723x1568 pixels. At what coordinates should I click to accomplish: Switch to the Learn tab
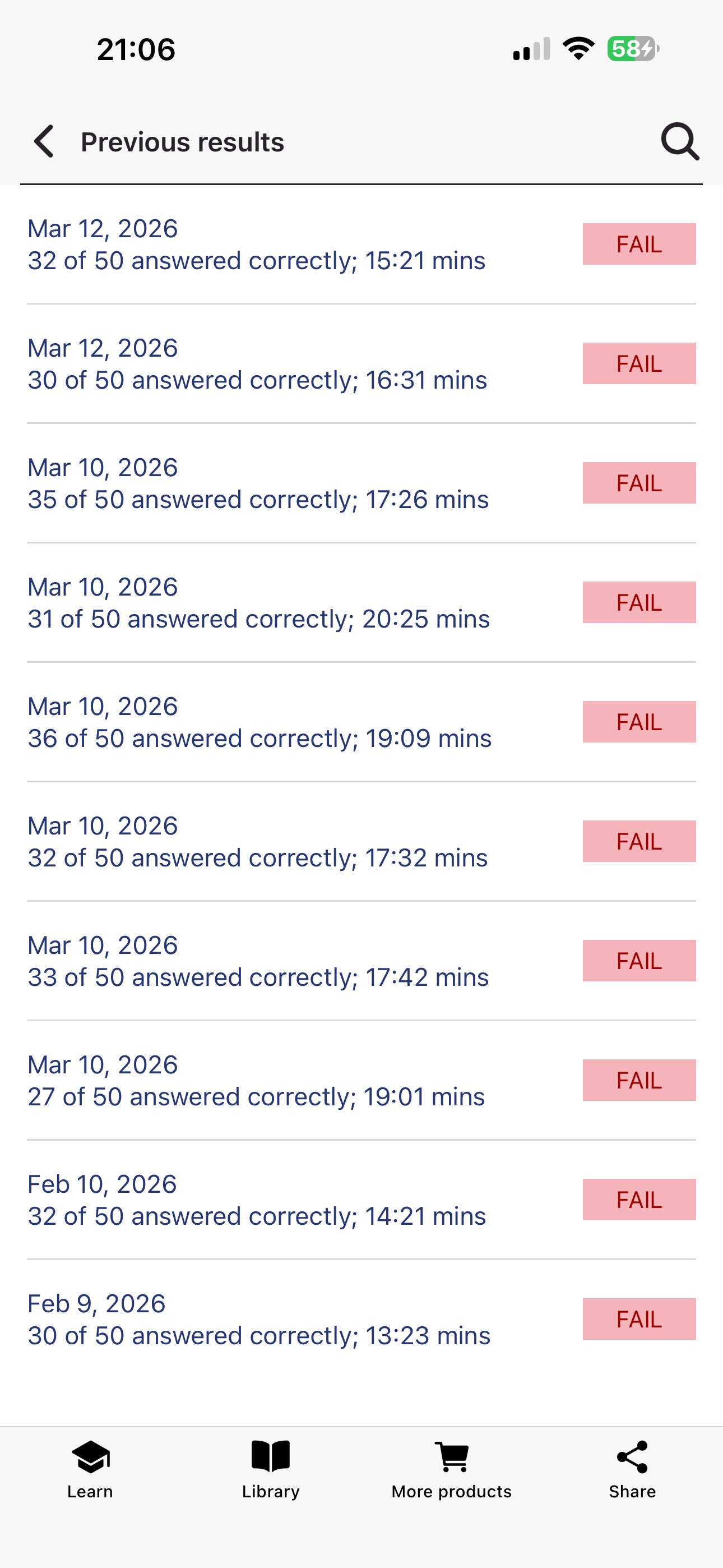(x=90, y=1469)
